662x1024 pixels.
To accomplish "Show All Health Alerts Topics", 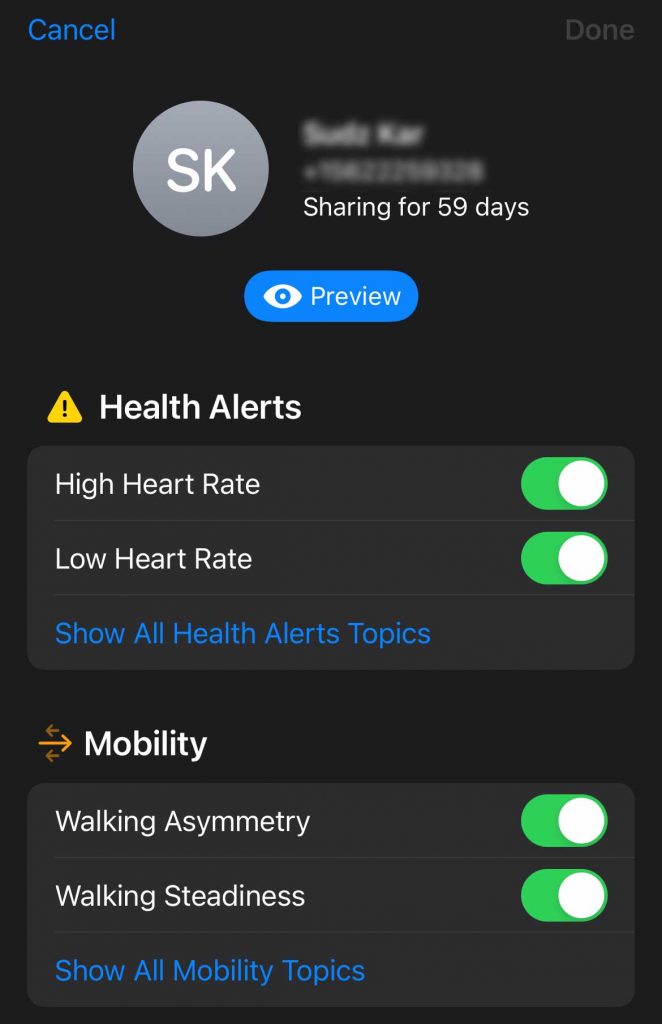I will [x=243, y=633].
